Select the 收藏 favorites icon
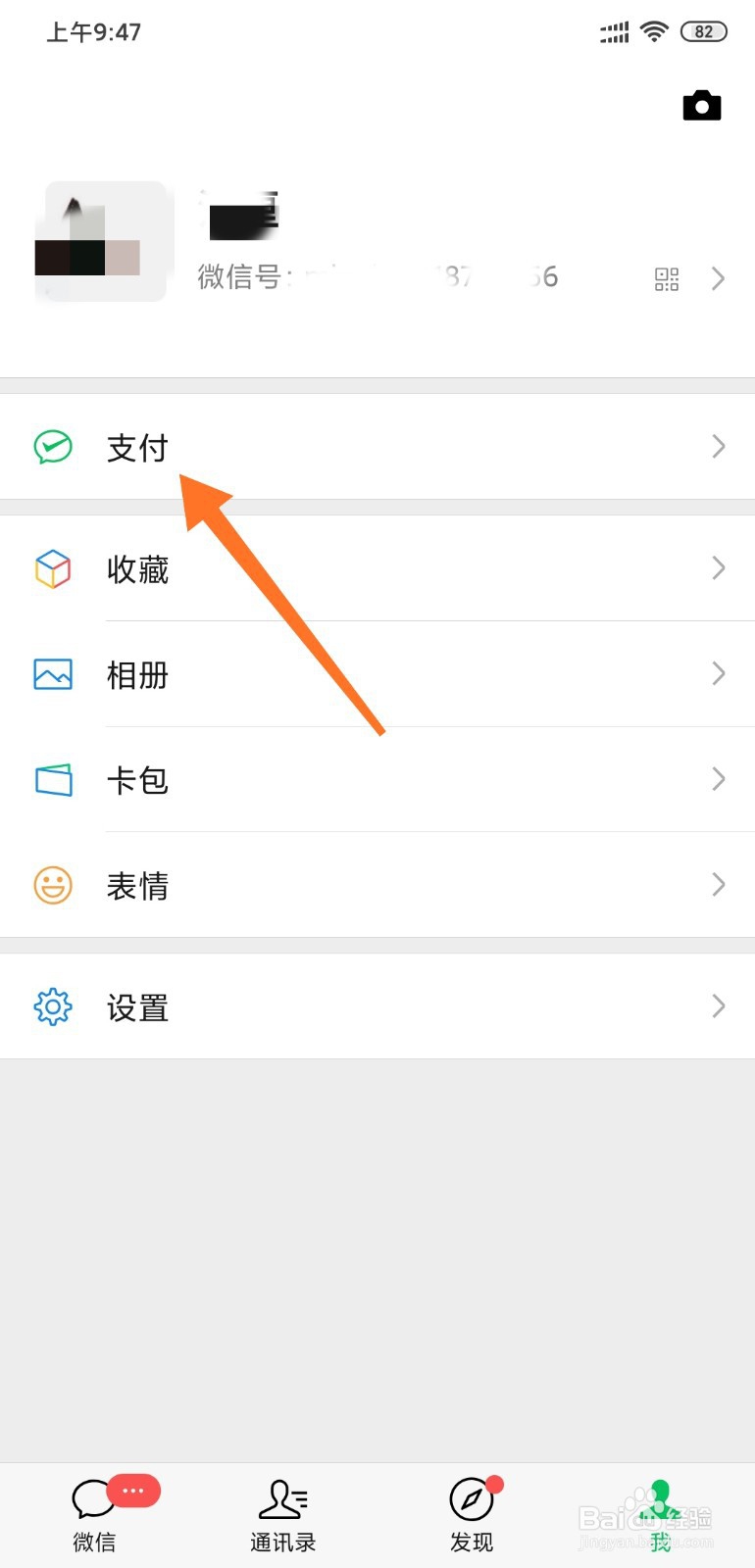Image resolution: width=755 pixels, height=1568 pixels. 53,568
